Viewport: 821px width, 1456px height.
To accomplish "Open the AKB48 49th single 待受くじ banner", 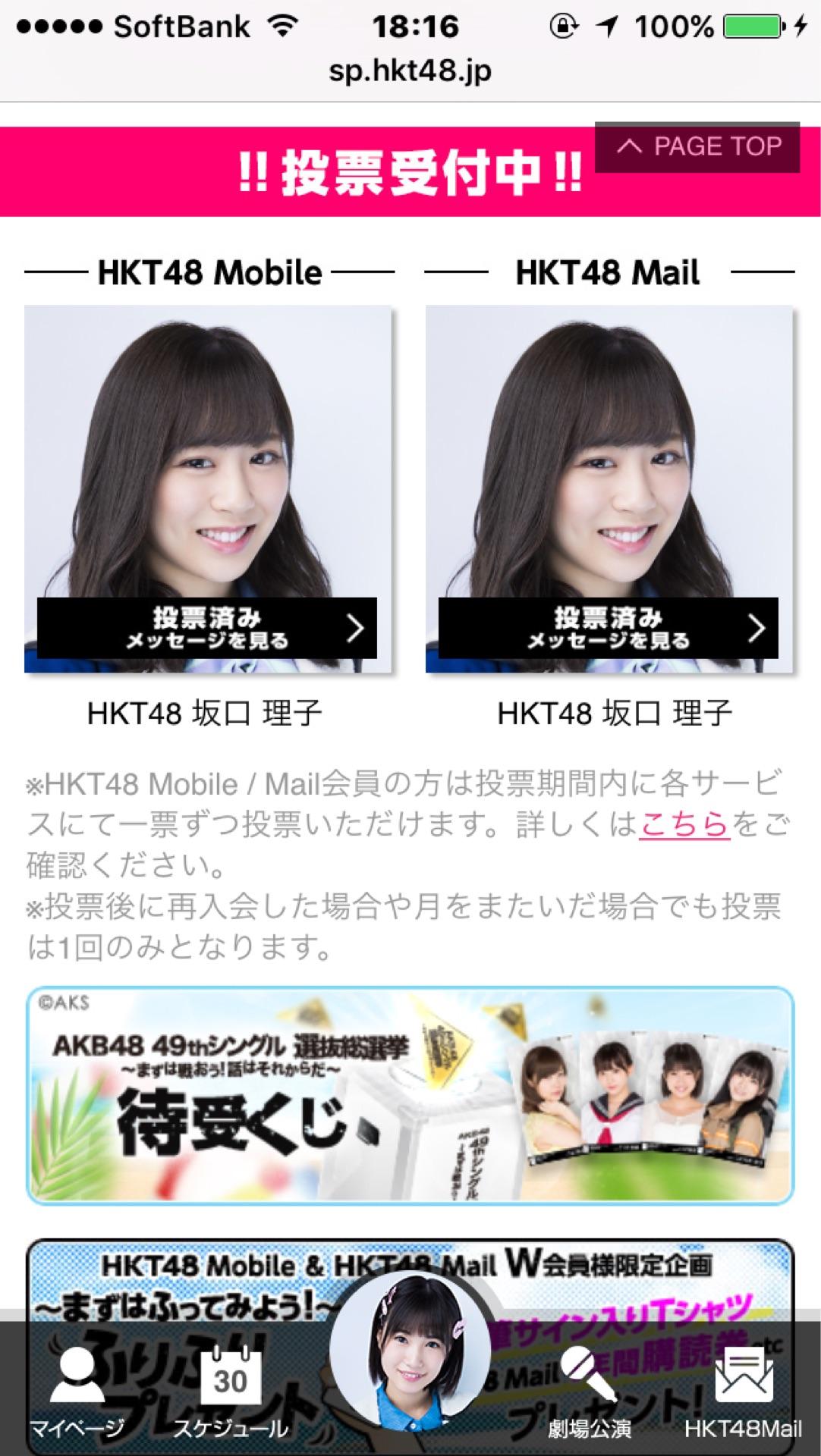I will click(410, 1095).
